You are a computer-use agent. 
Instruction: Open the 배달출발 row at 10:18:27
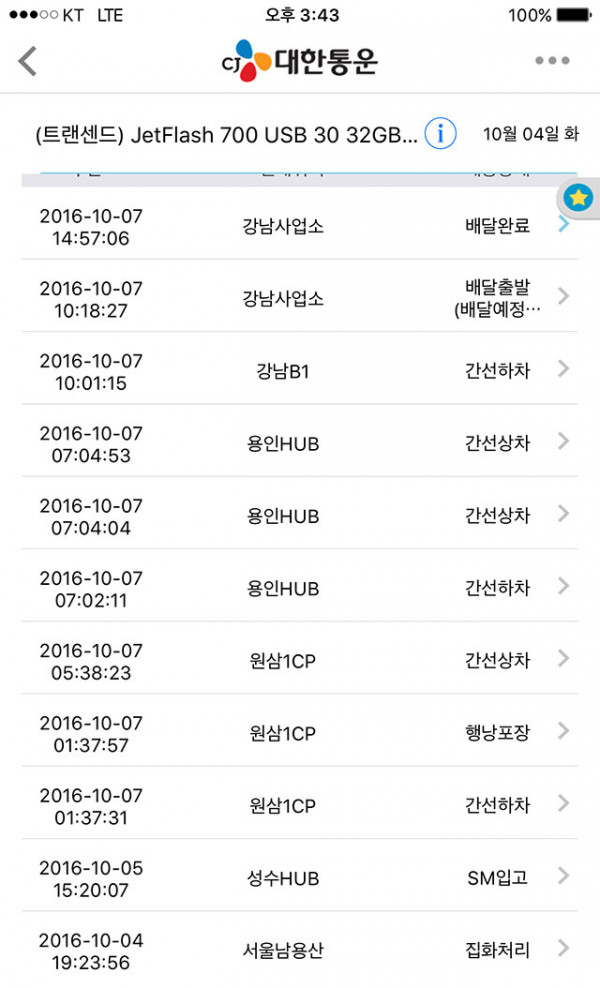click(x=300, y=297)
